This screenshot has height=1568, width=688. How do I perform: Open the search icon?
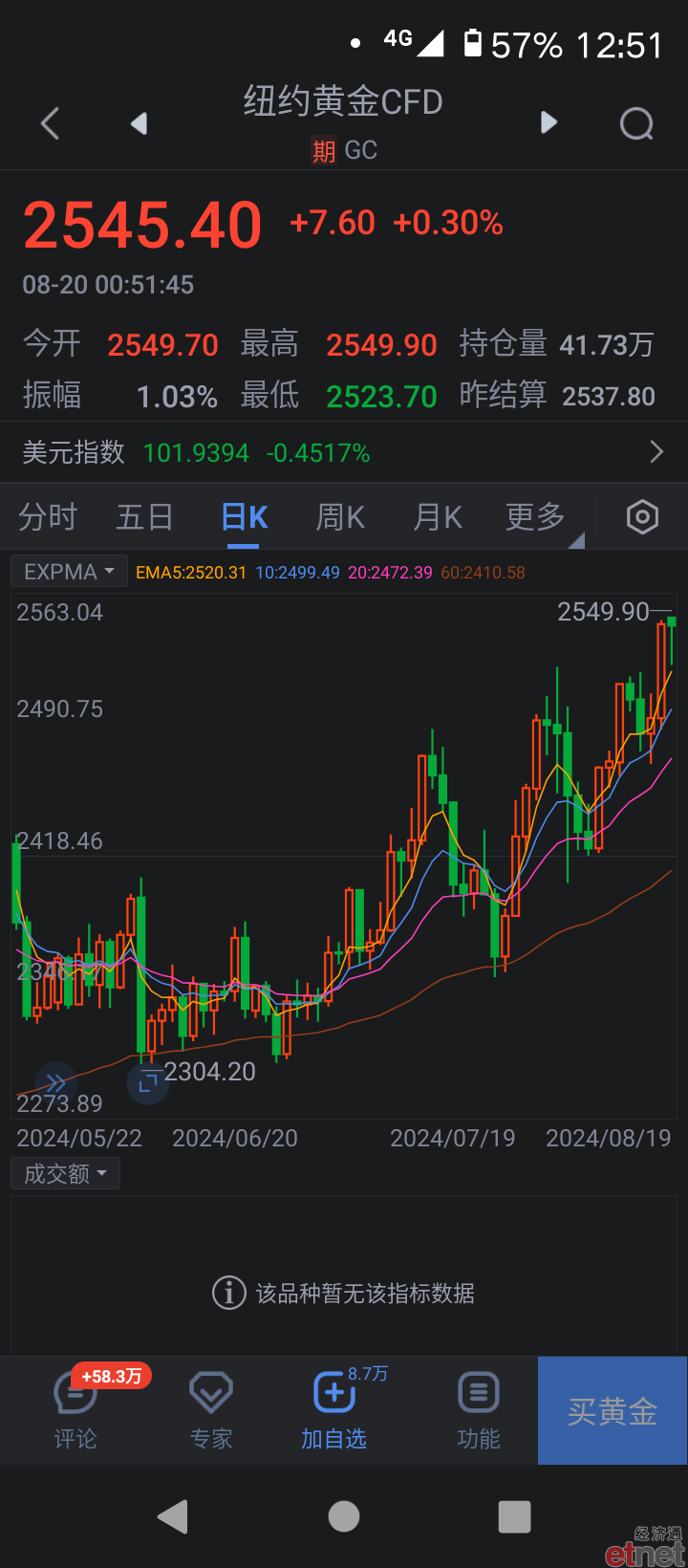636,123
